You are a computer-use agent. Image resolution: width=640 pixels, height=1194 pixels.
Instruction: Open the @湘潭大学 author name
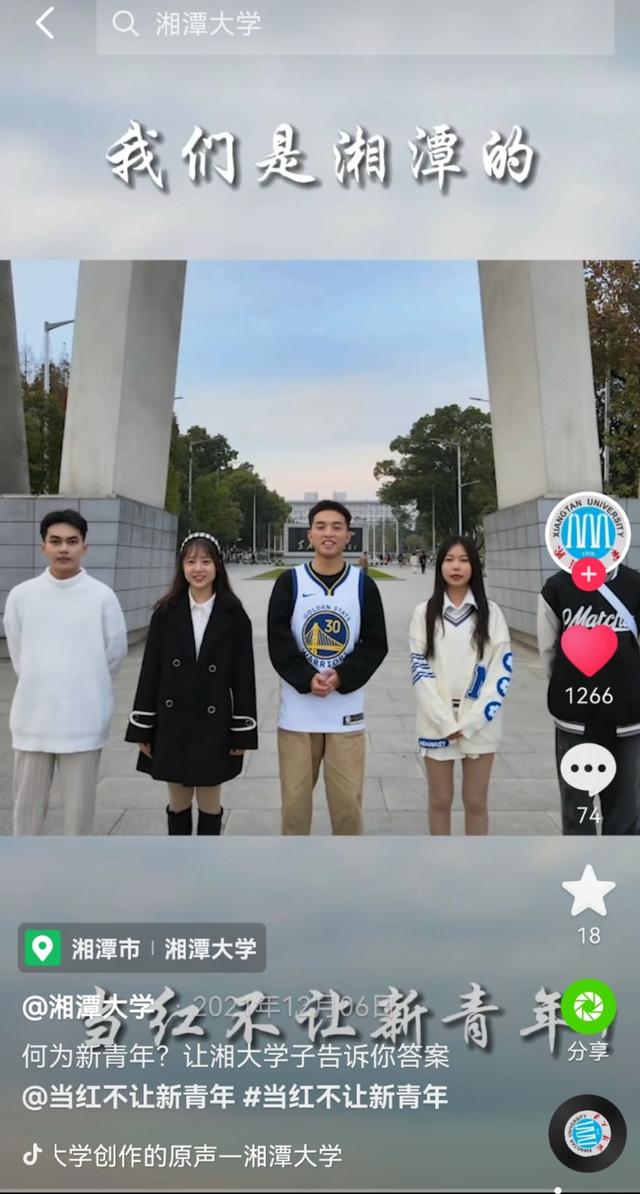(88, 1006)
